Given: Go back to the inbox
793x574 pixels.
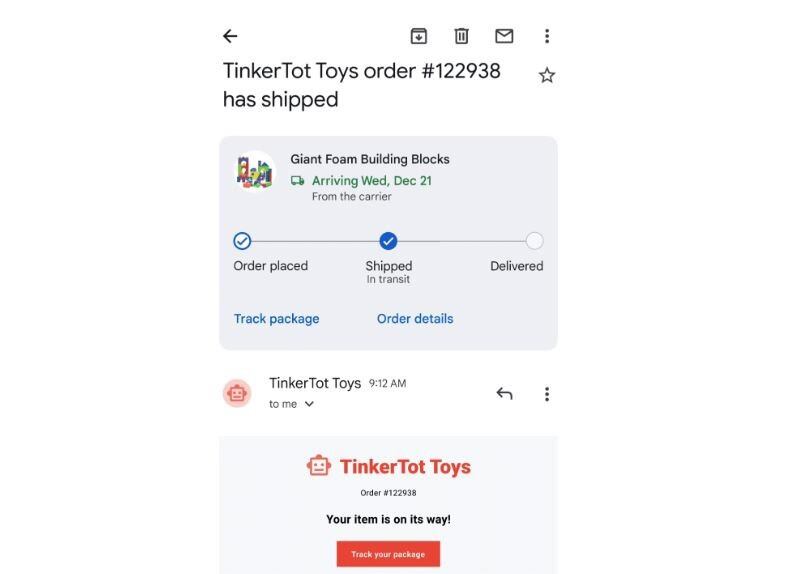Looking at the screenshot, I should [230, 36].
